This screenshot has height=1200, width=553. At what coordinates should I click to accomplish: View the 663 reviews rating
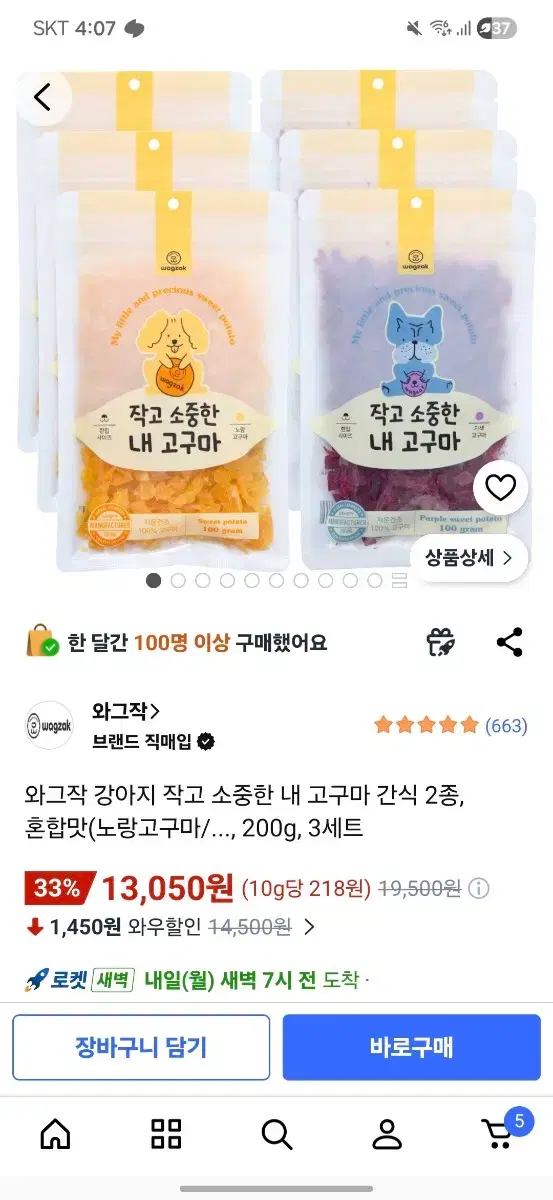point(450,726)
